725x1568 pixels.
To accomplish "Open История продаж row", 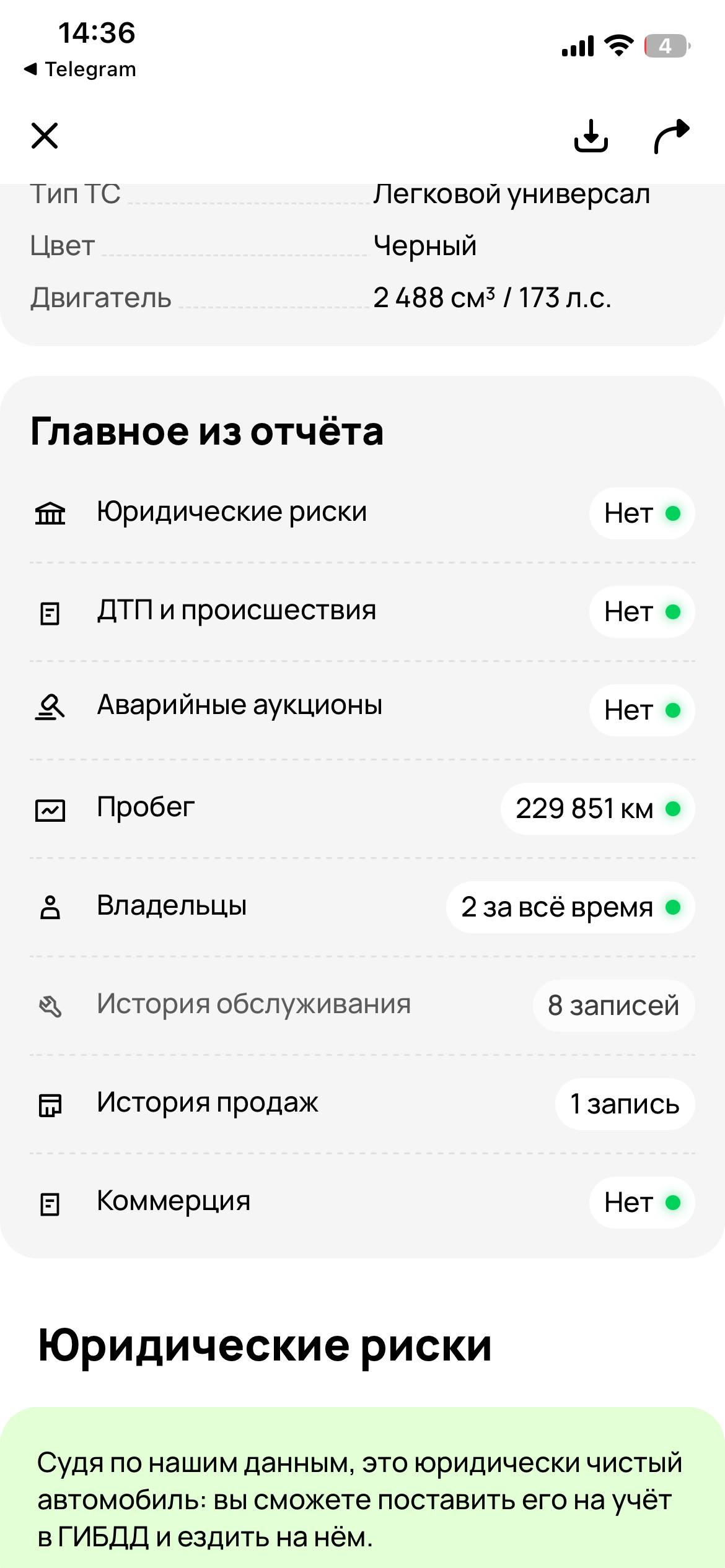I will [x=362, y=1104].
